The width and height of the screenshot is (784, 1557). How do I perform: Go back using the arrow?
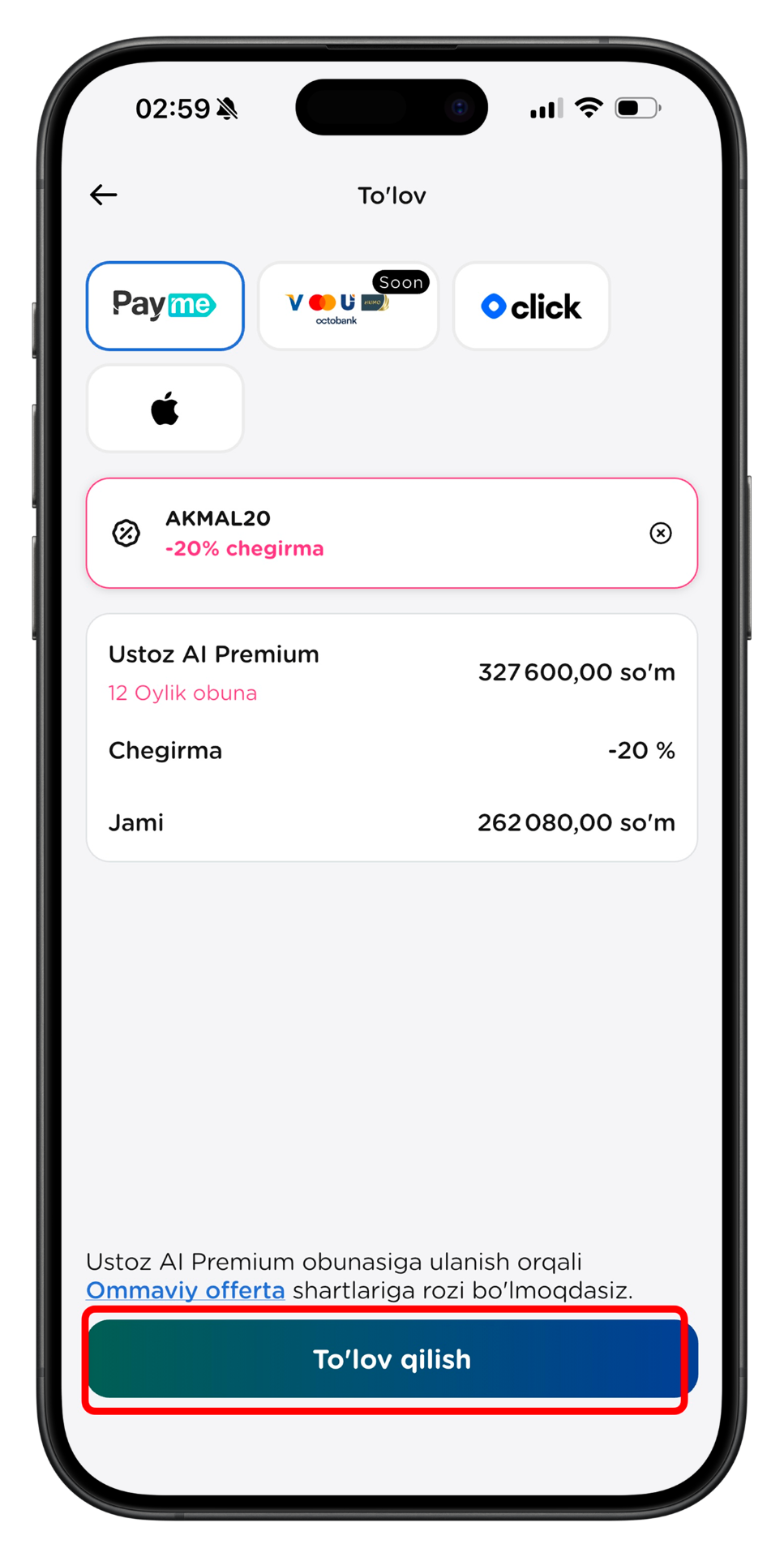104,195
